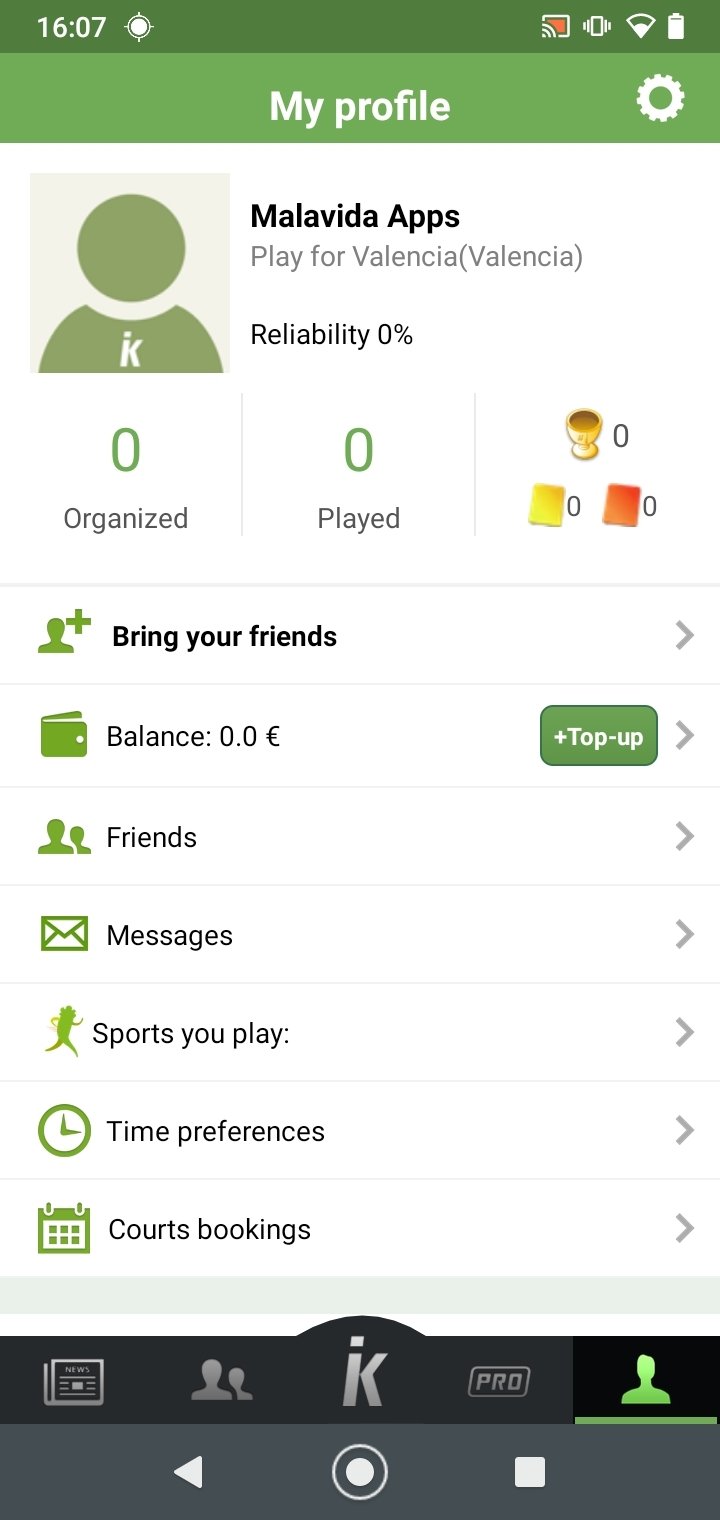Open Courts bookings
This screenshot has height=1520, width=720.
tap(360, 1229)
